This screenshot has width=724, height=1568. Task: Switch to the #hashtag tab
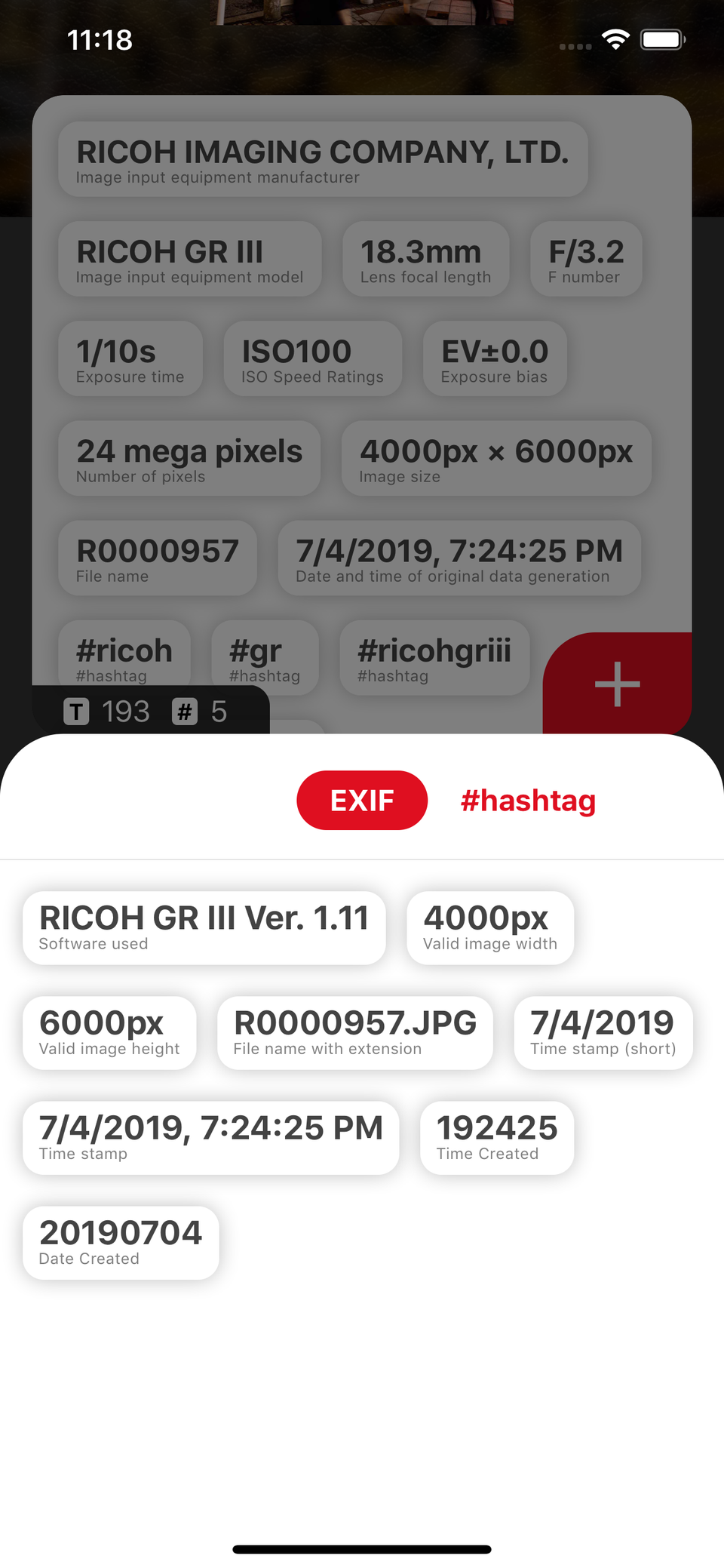pyautogui.click(x=528, y=800)
